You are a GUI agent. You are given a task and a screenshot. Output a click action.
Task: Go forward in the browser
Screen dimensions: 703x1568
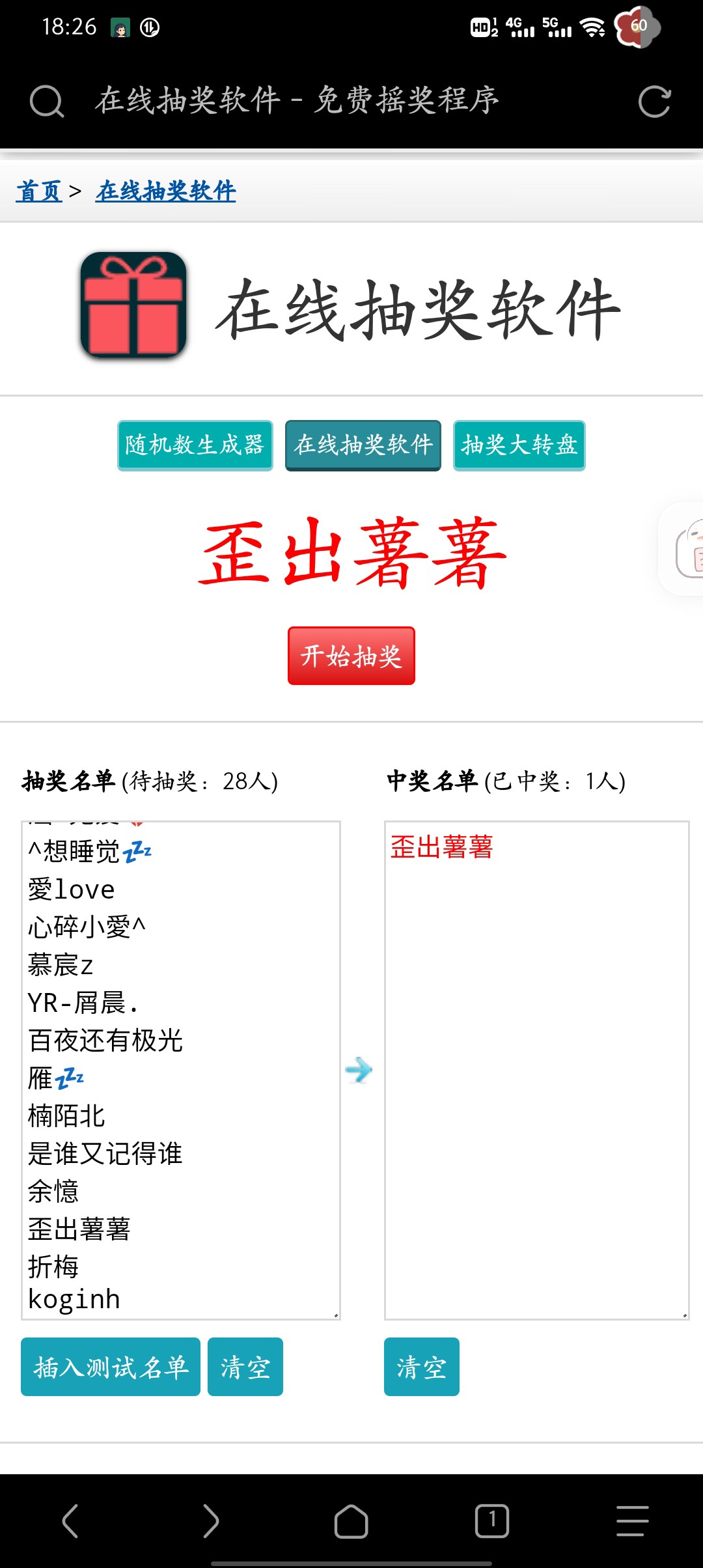click(x=211, y=1520)
